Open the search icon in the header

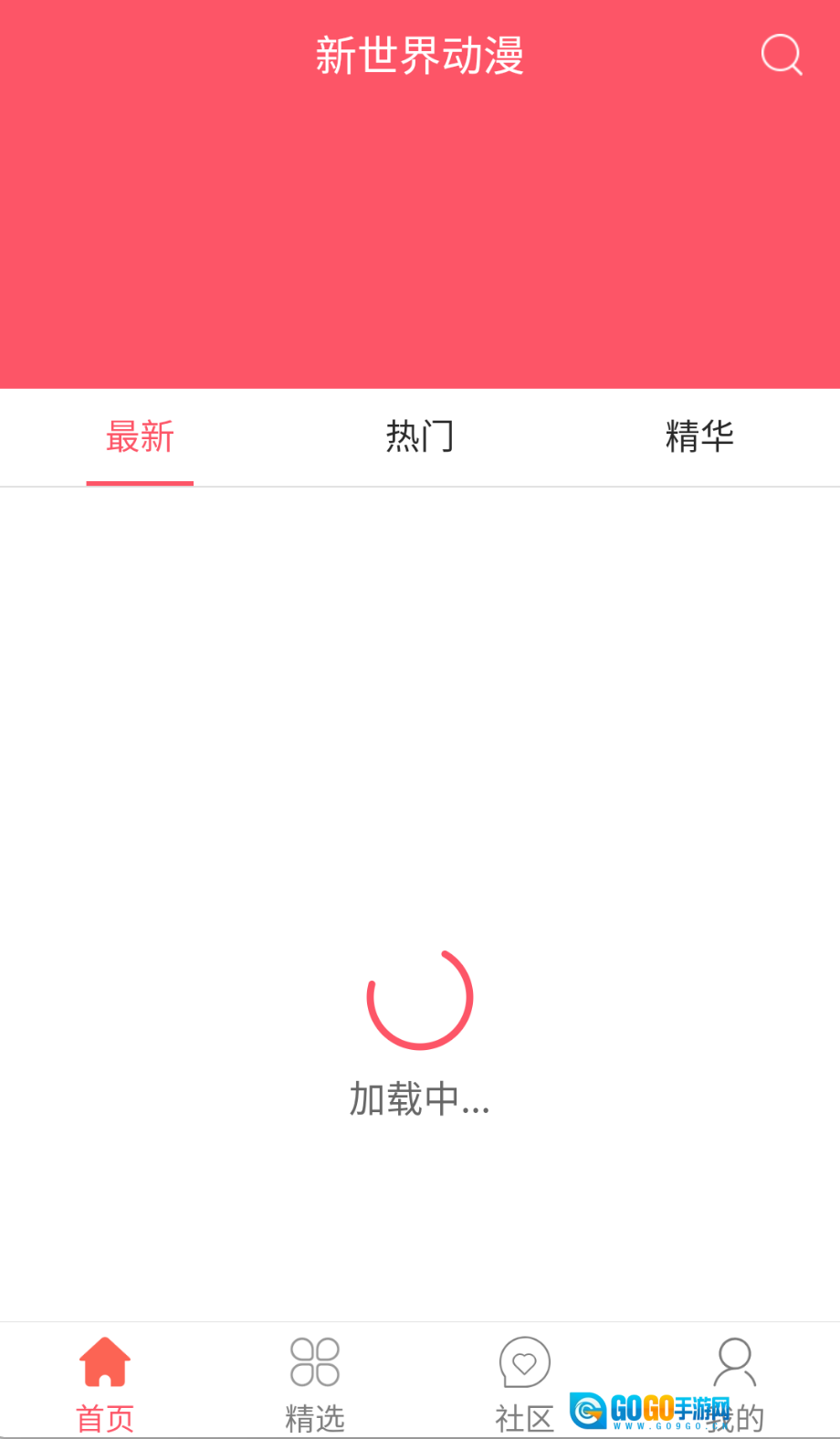(x=782, y=55)
